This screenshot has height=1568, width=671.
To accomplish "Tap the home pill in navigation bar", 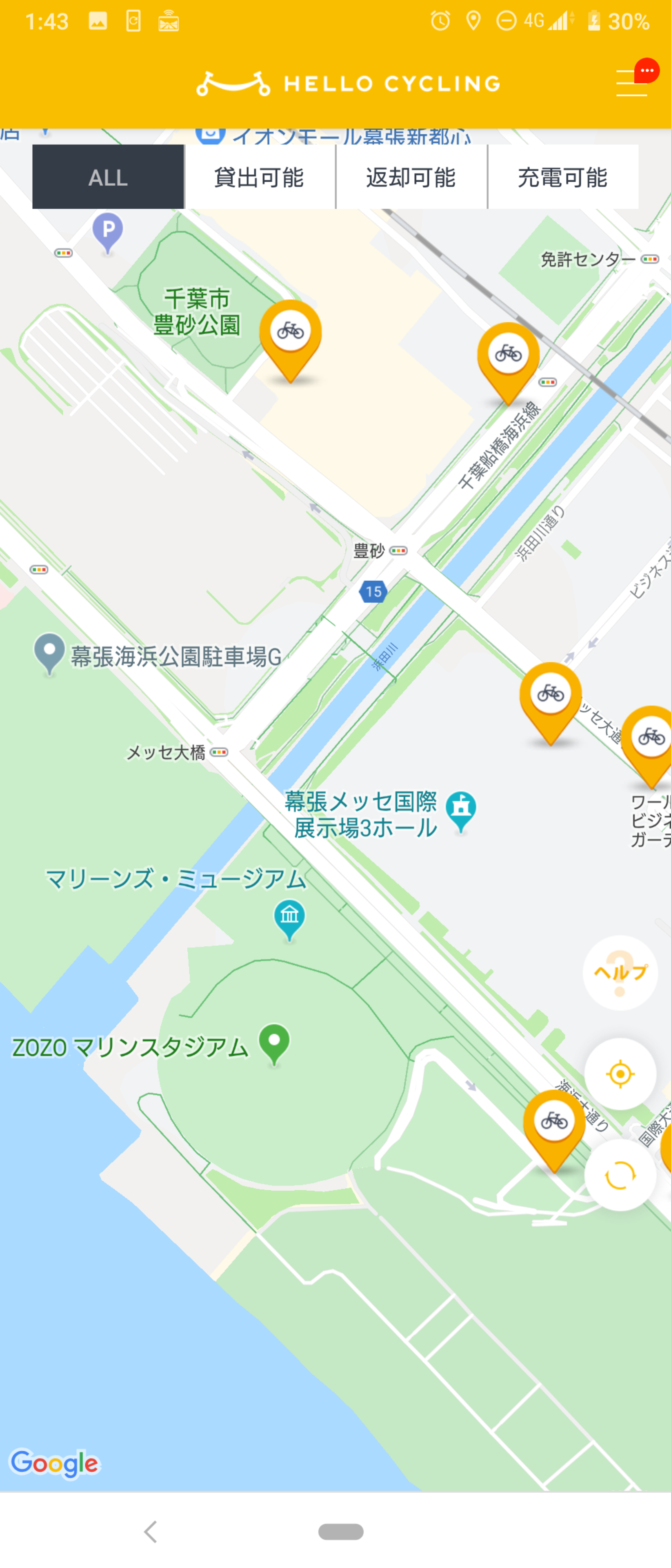I will pyautogui.click(x=341, y=1532).
